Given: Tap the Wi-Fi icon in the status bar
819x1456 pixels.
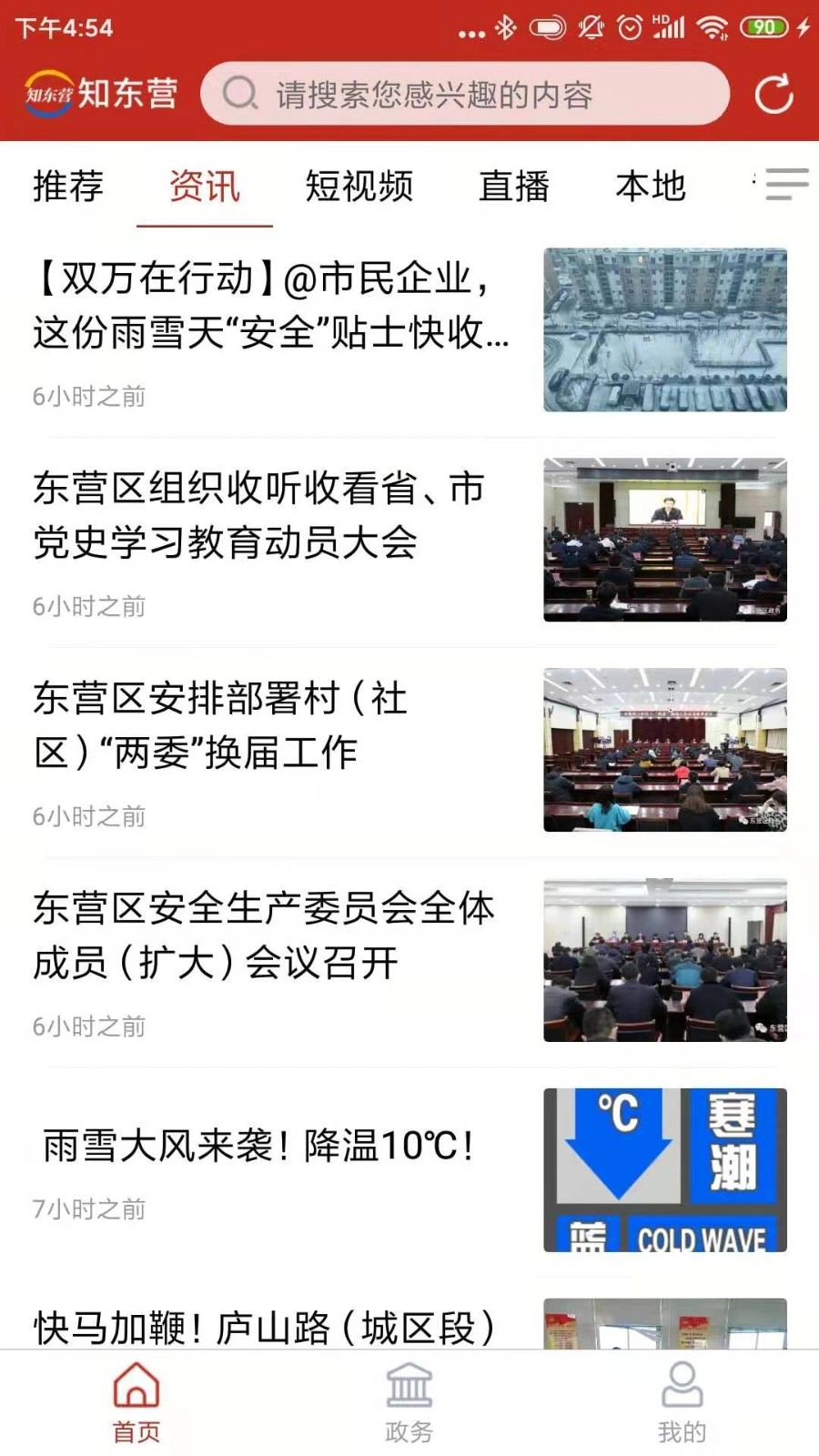Looking at the screenshot, I should 712,27.
